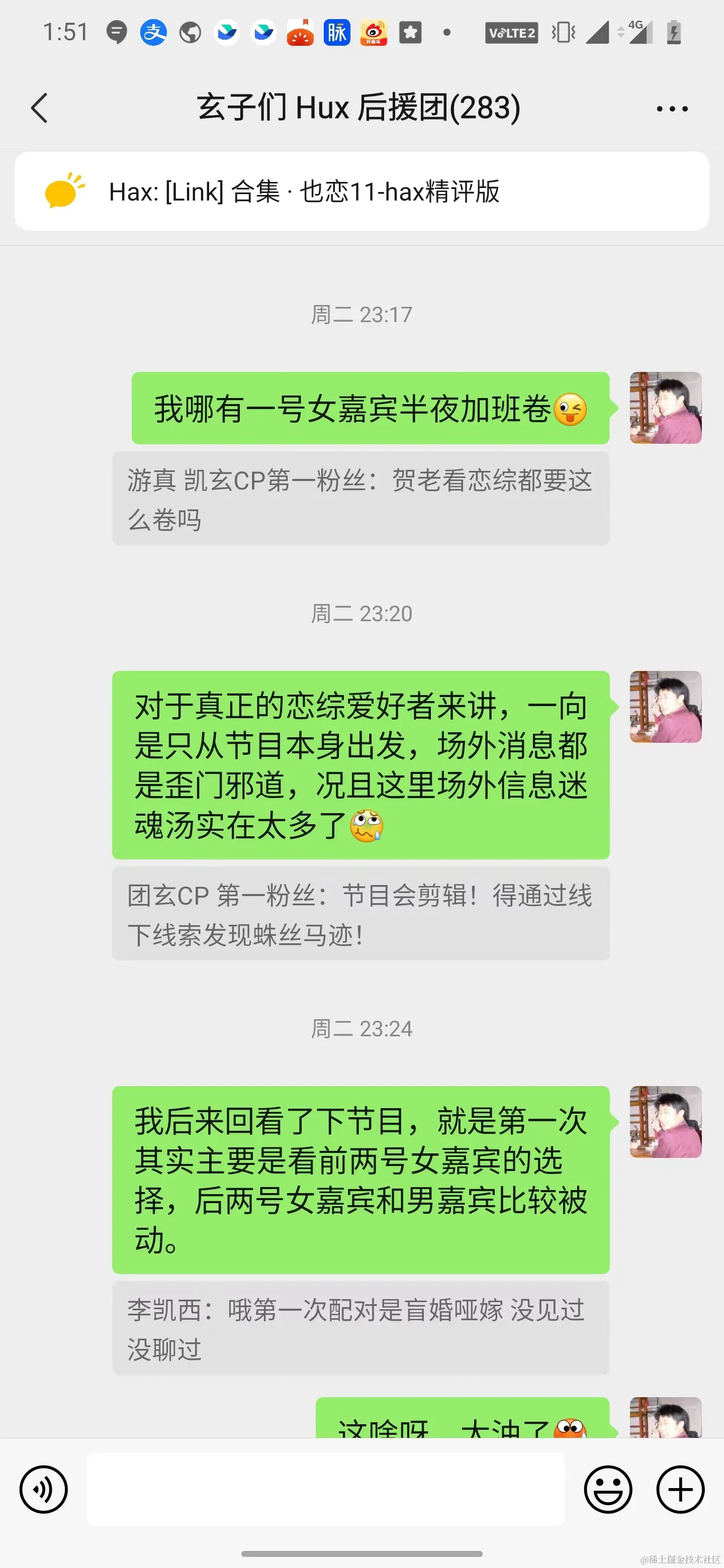Open the emoji sticker panel

click(608, 1489)
